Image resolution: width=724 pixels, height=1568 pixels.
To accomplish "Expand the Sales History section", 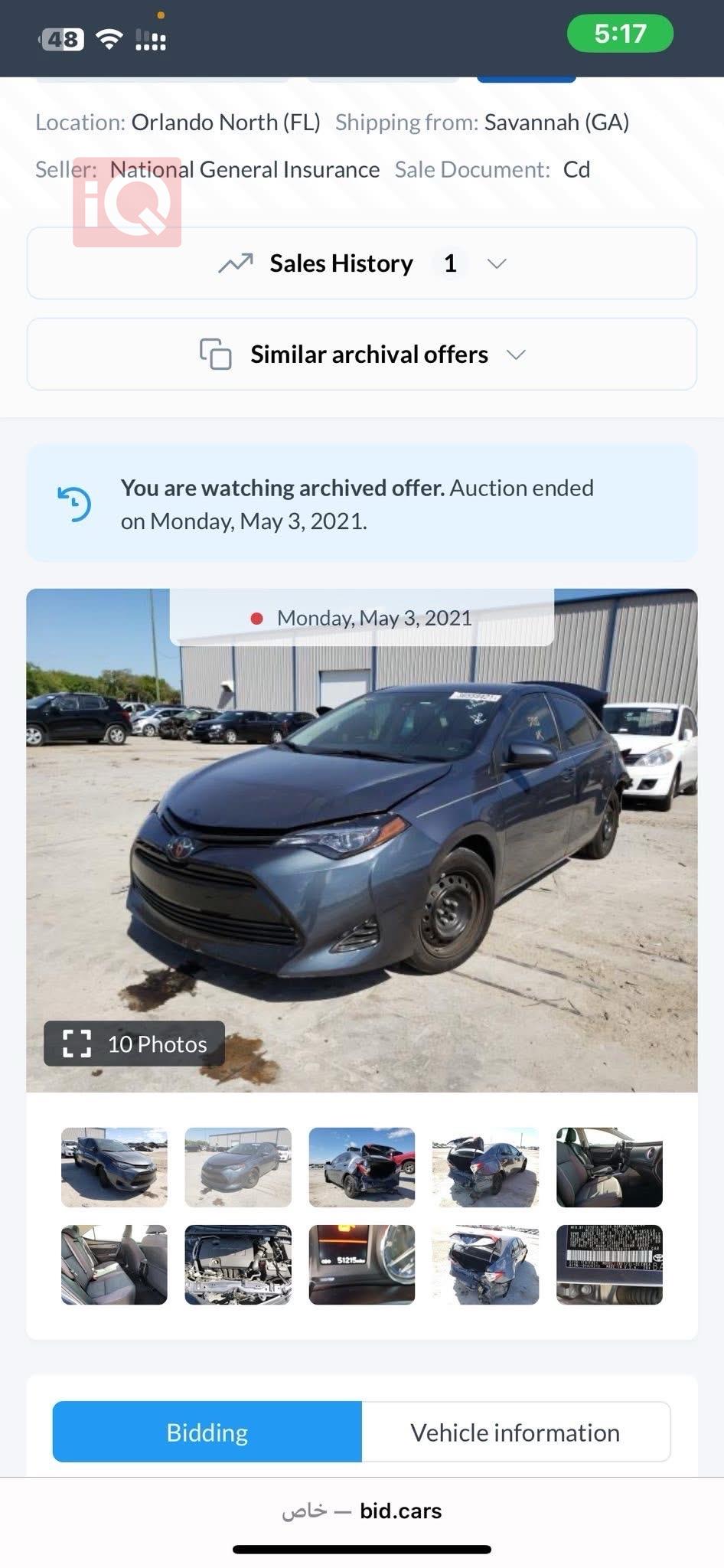I will click(361, 263).
